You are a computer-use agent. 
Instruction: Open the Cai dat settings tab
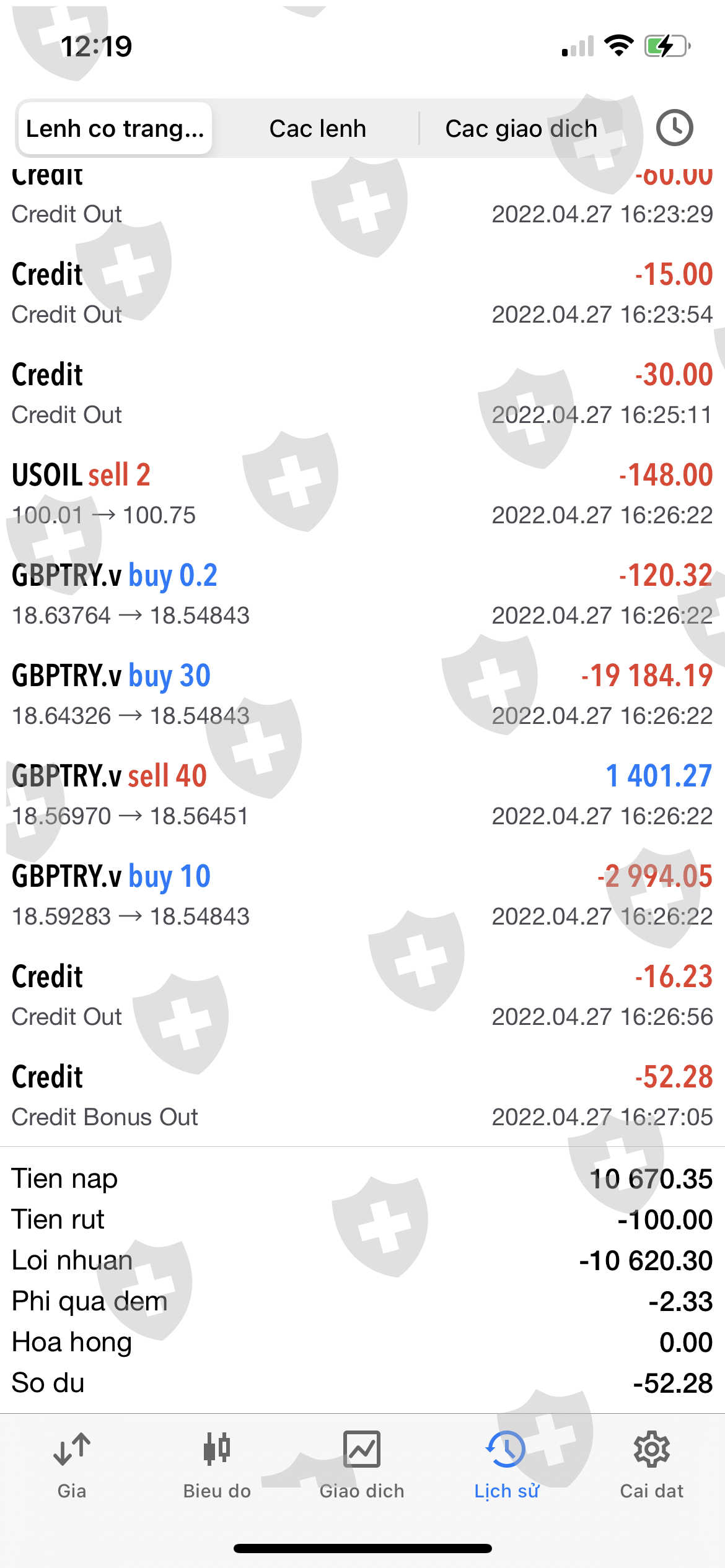point(651,1464)
